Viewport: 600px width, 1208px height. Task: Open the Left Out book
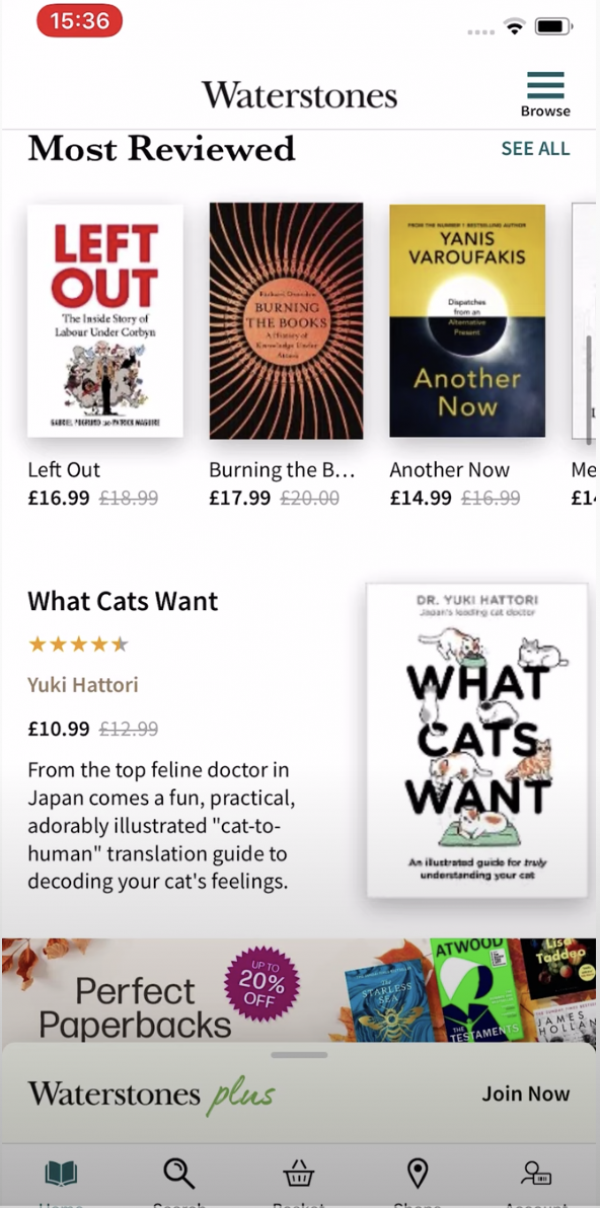click(105, 320)
